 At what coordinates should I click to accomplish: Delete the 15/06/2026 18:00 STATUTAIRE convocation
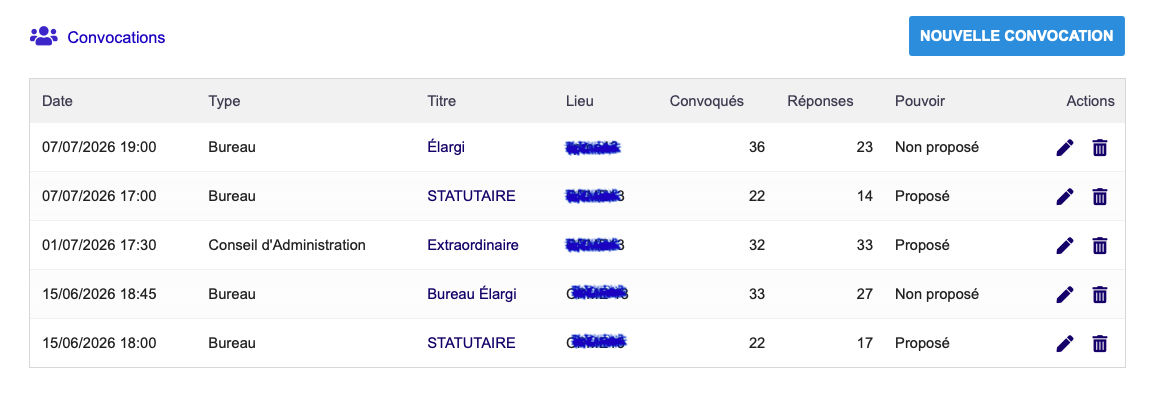click(1099, 343)
